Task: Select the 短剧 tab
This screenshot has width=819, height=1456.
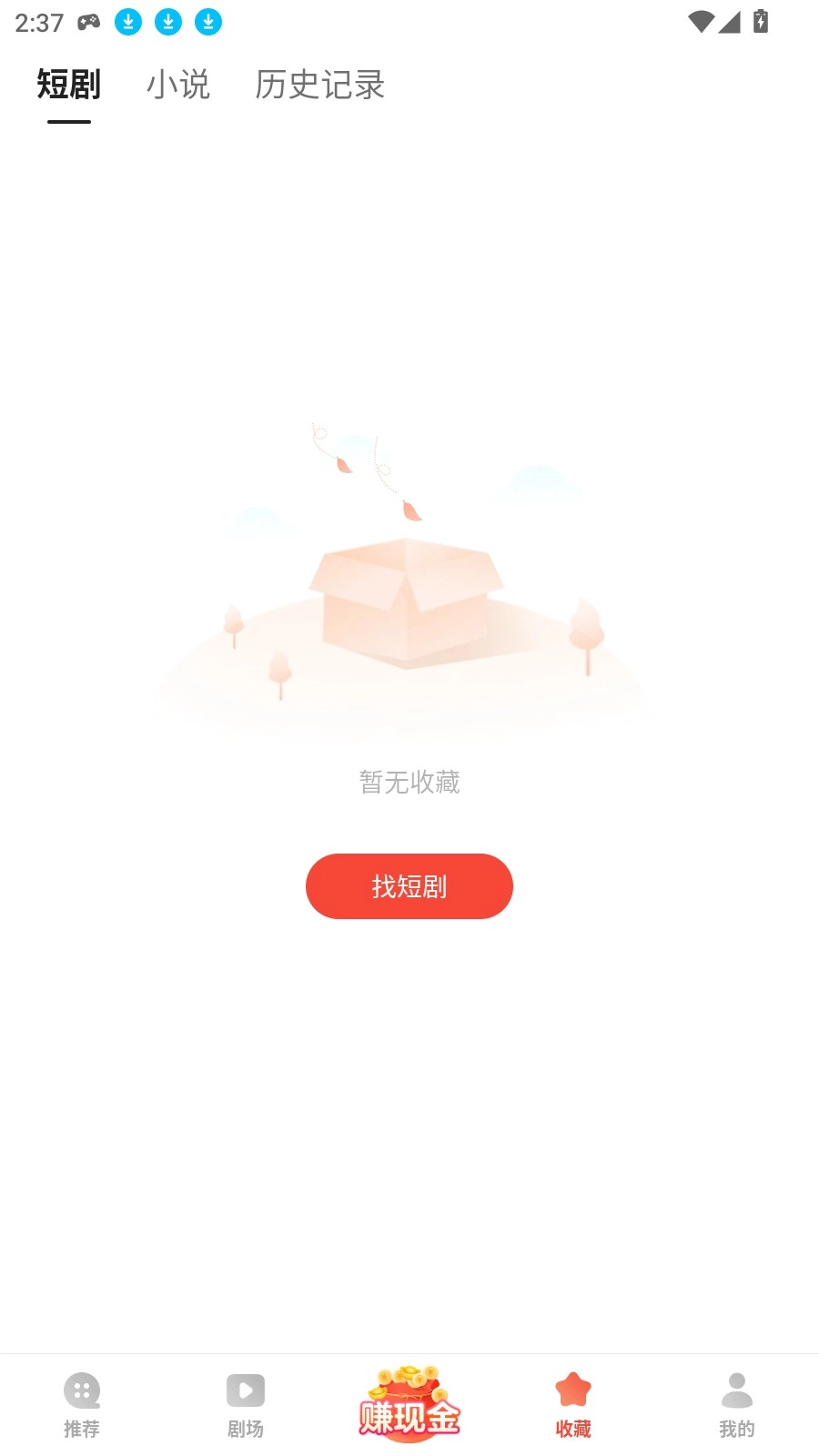Action: [69, 85]
